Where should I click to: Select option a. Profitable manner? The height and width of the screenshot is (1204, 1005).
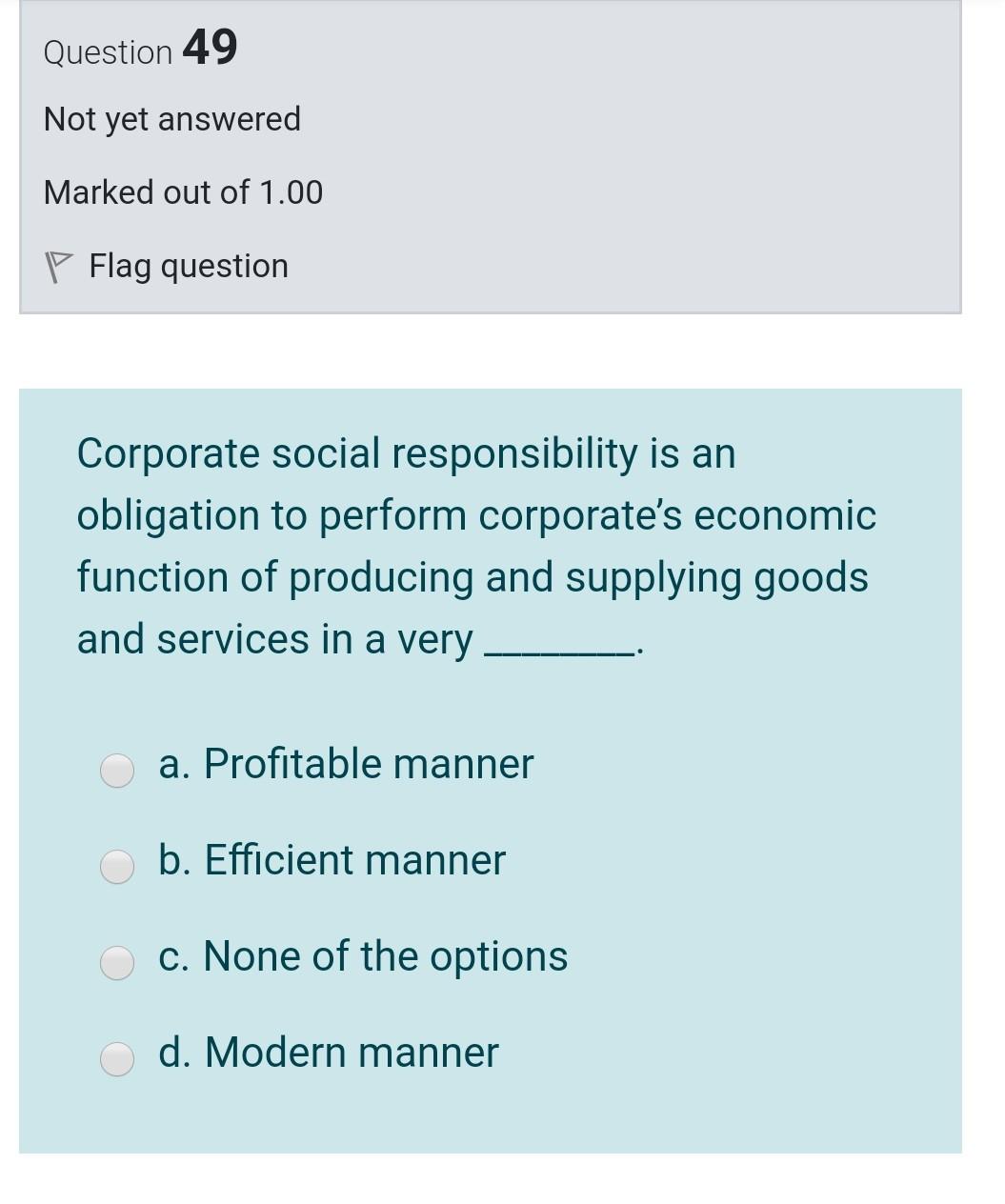tap(117, 770)
